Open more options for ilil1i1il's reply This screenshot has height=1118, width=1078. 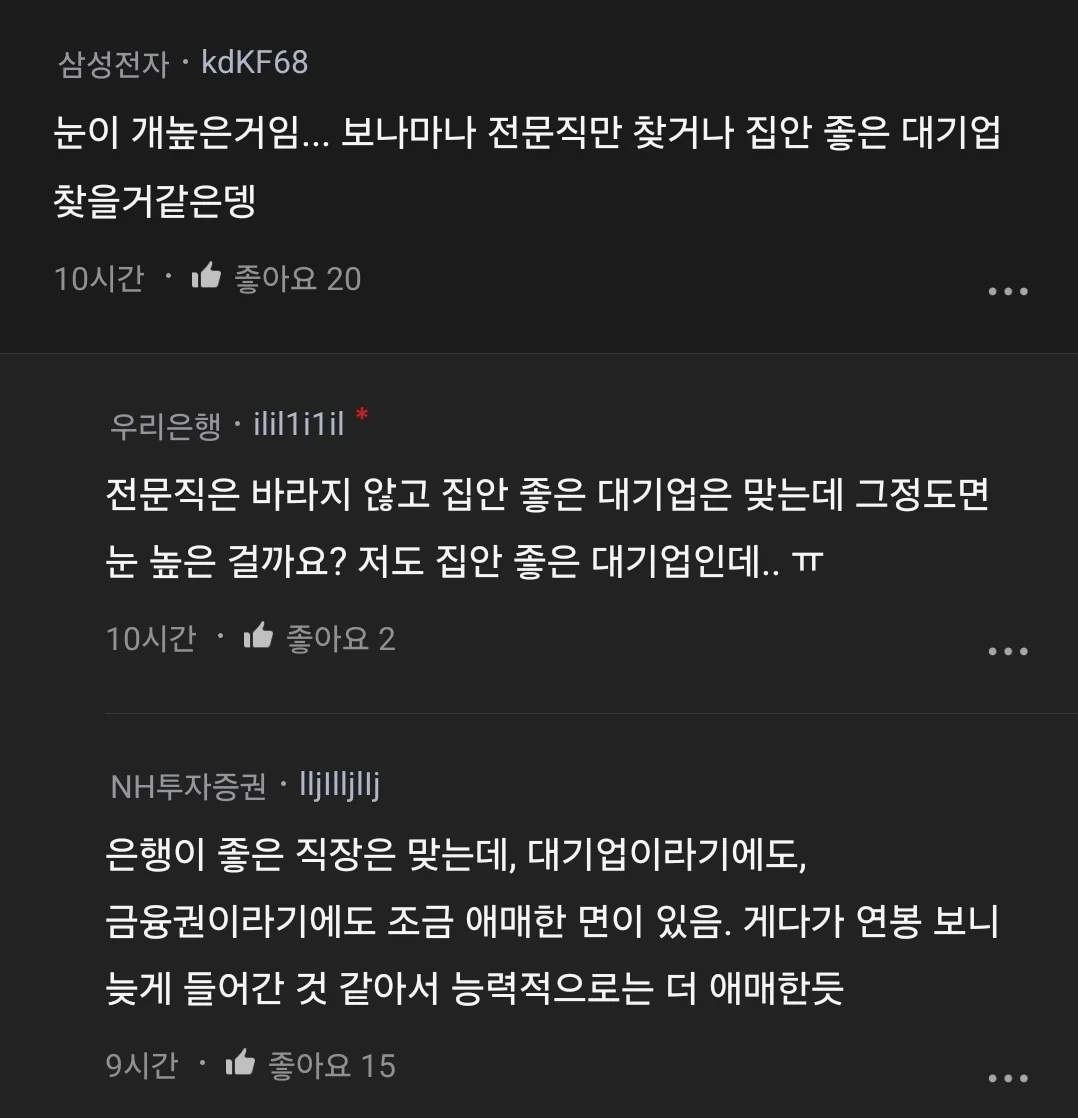point(1007,651)
